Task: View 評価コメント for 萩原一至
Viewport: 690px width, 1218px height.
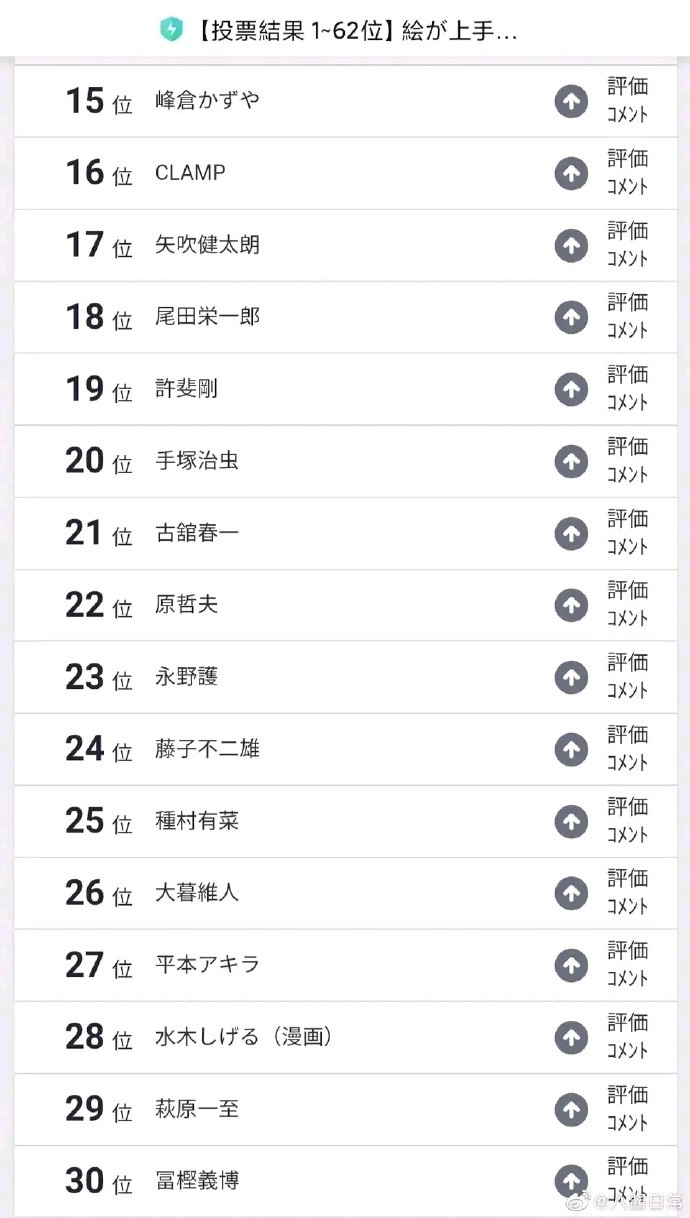Action: coord(628,1108)
